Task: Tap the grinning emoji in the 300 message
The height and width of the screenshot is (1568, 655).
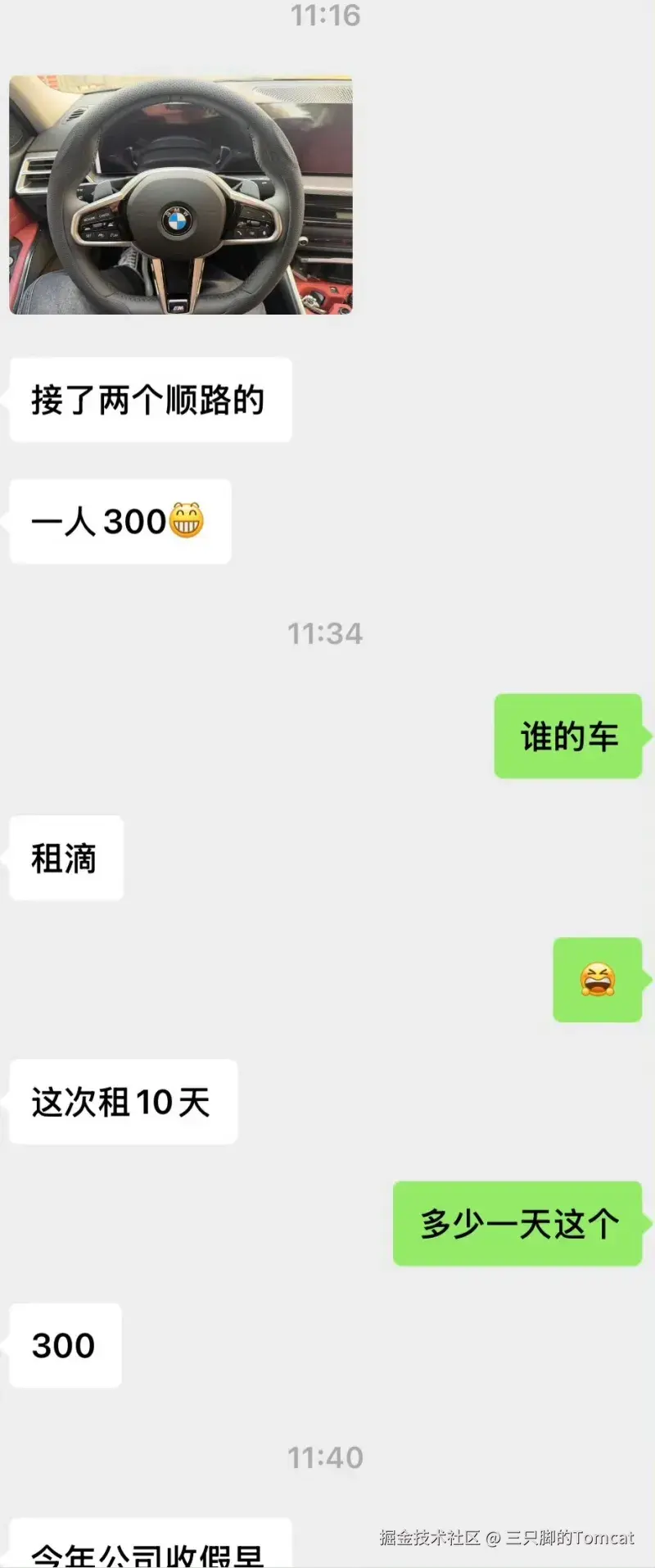Action: click(x=187, y=523)
